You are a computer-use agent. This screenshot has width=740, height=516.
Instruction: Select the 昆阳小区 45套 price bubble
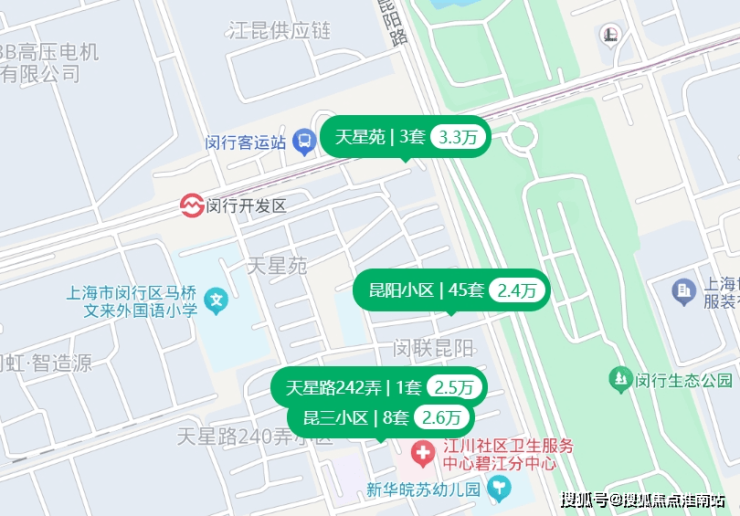(451, 291)
